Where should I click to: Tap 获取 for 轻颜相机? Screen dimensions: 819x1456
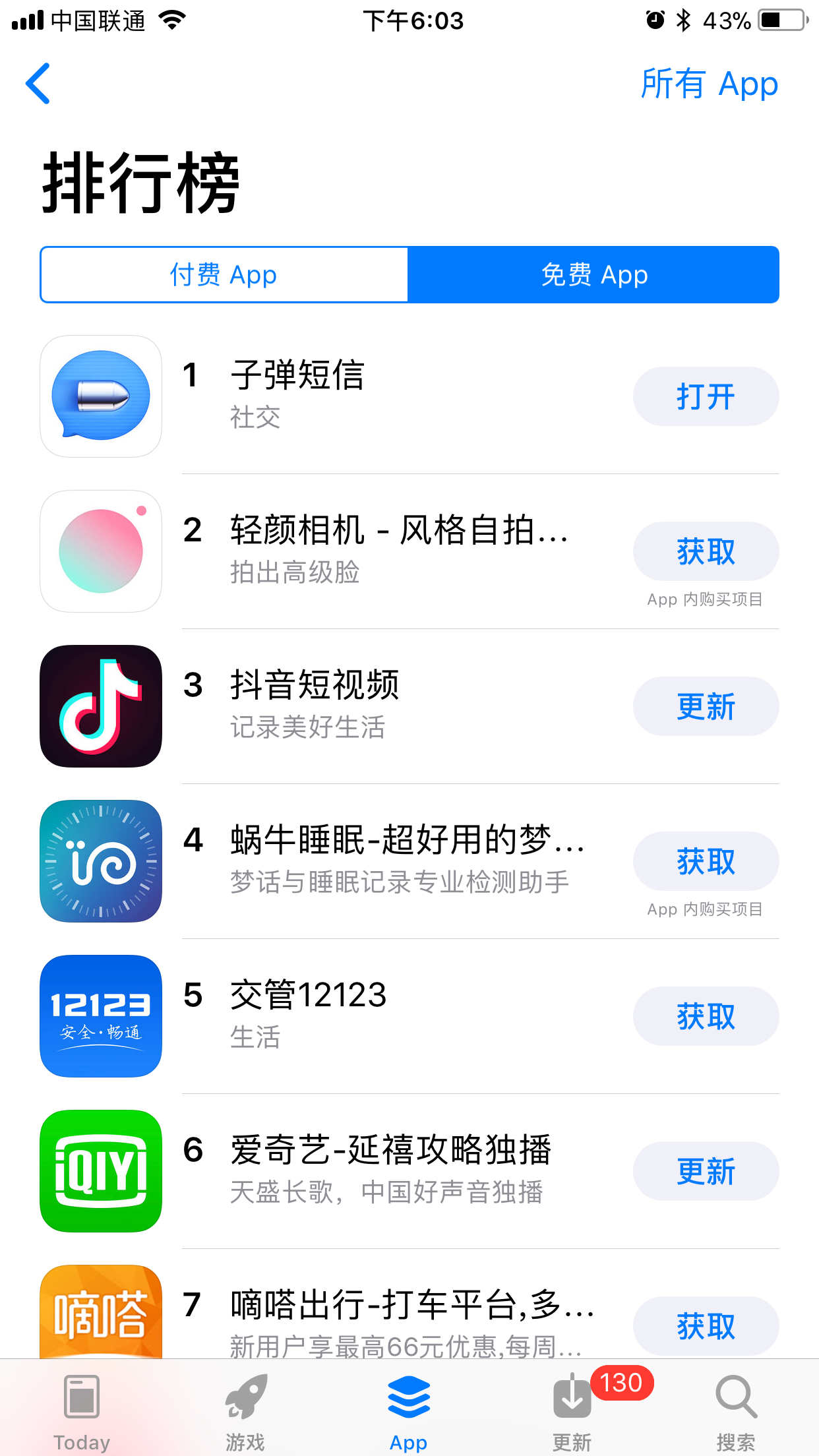tap(706, 551)
